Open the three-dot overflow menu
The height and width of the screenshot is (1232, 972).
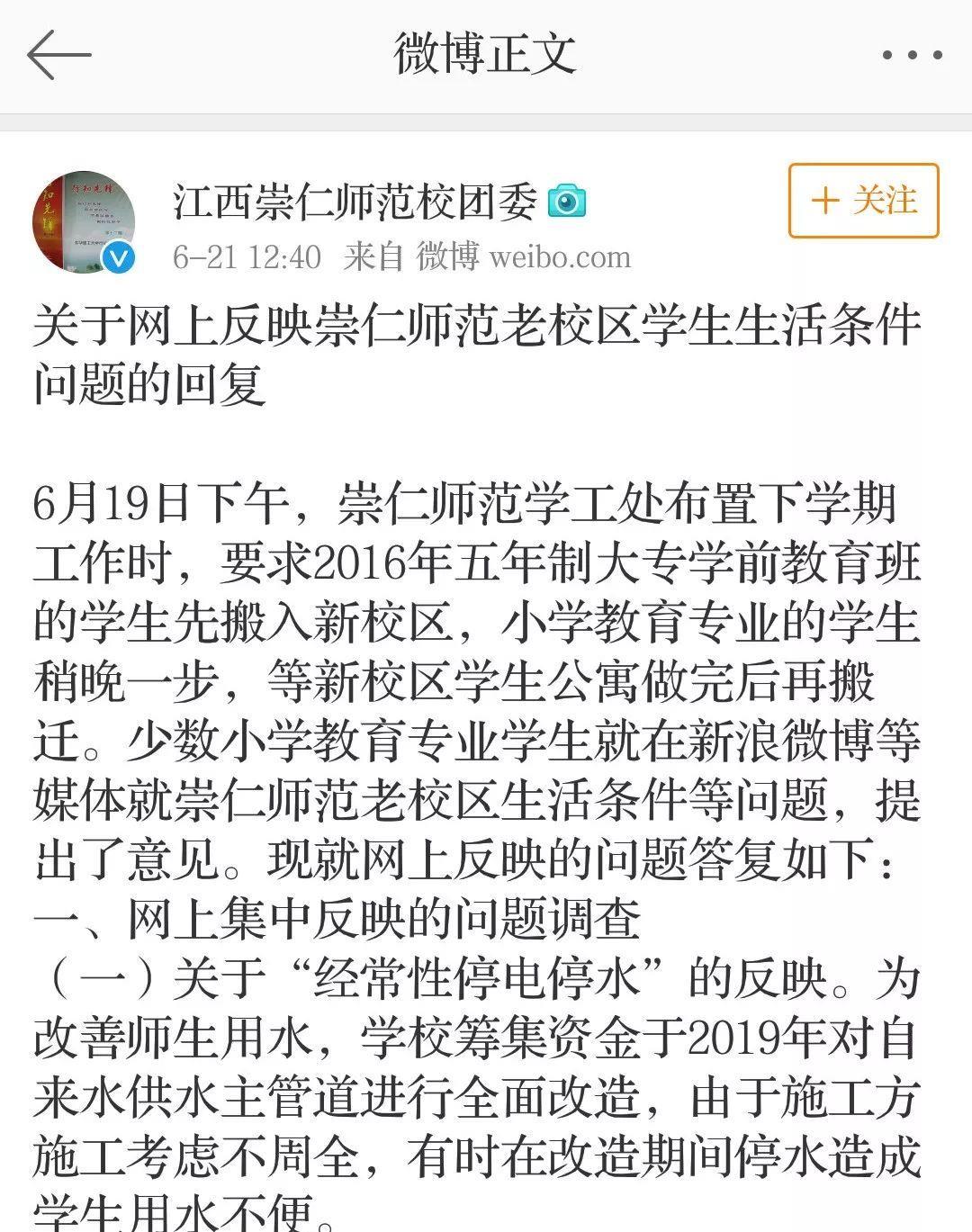pyautogui.click(x=912, y=56)
